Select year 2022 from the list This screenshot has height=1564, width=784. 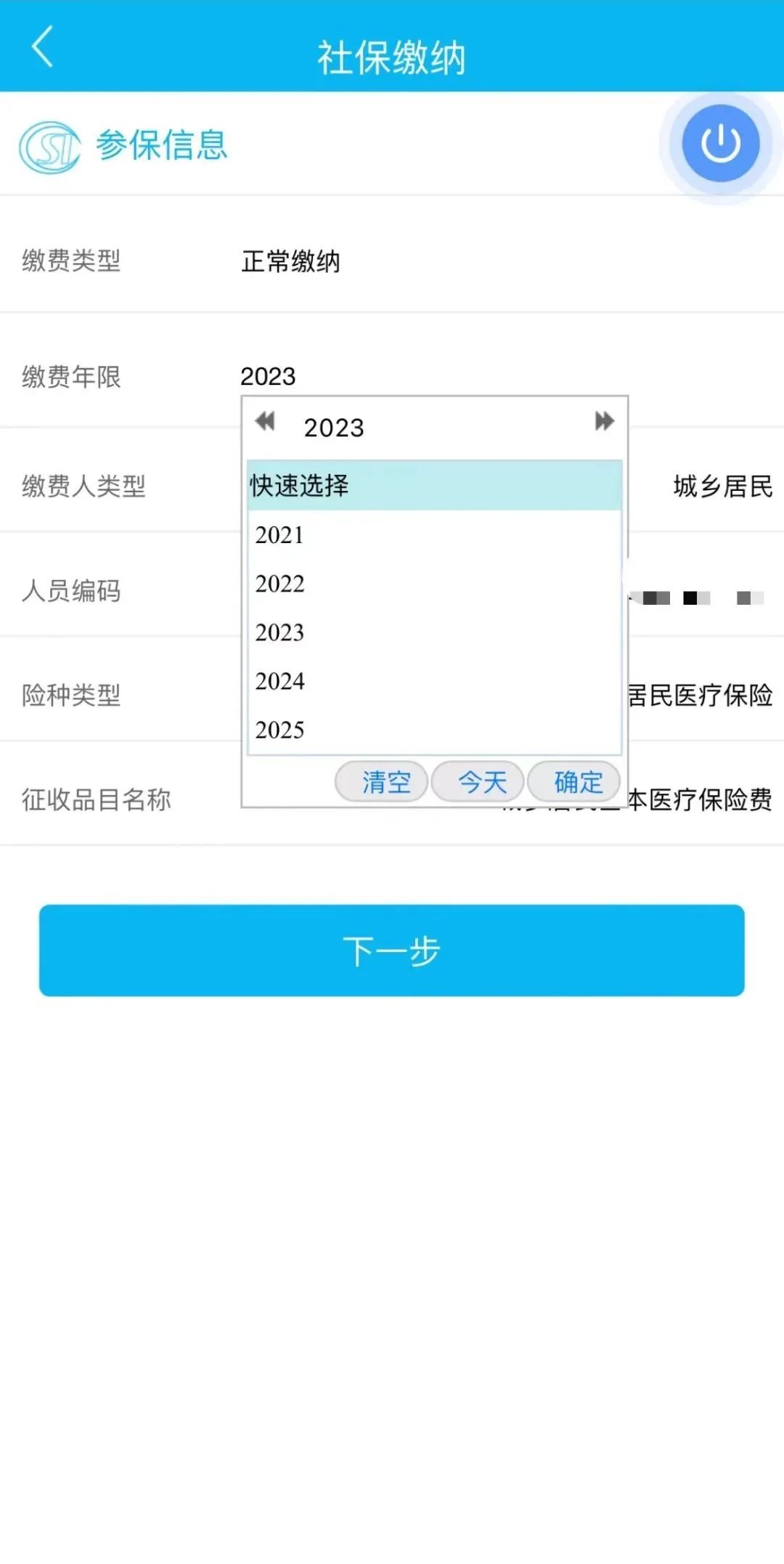(279, 585)
